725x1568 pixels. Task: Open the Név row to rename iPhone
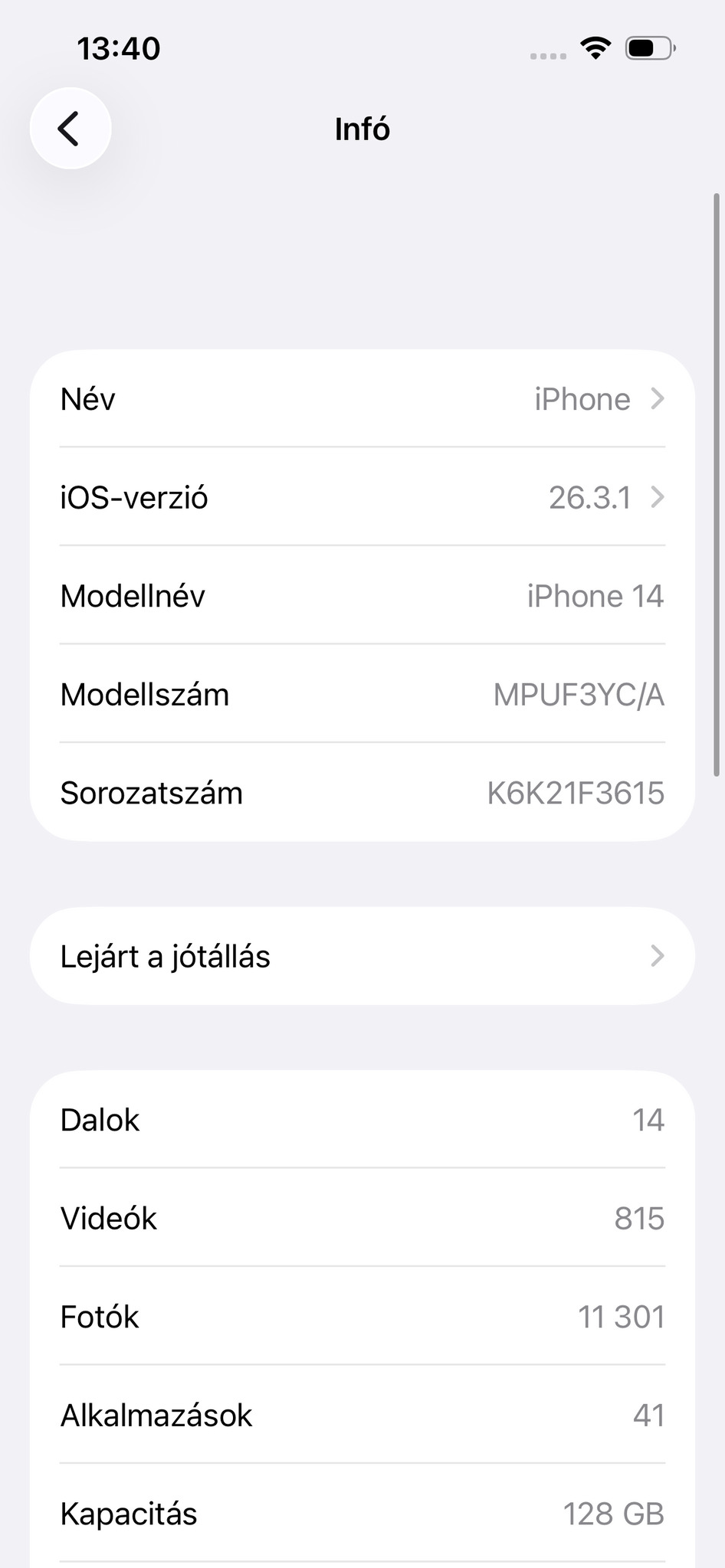point(362,399)
